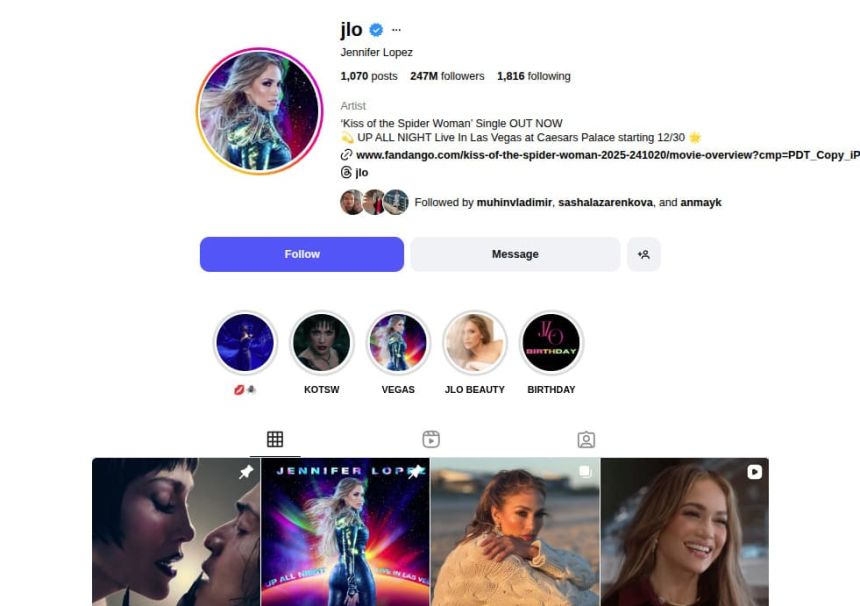Open jlo's Threads profile link
Image resolution: width=860 pixels, height=606 pixels.
point(361,172)
